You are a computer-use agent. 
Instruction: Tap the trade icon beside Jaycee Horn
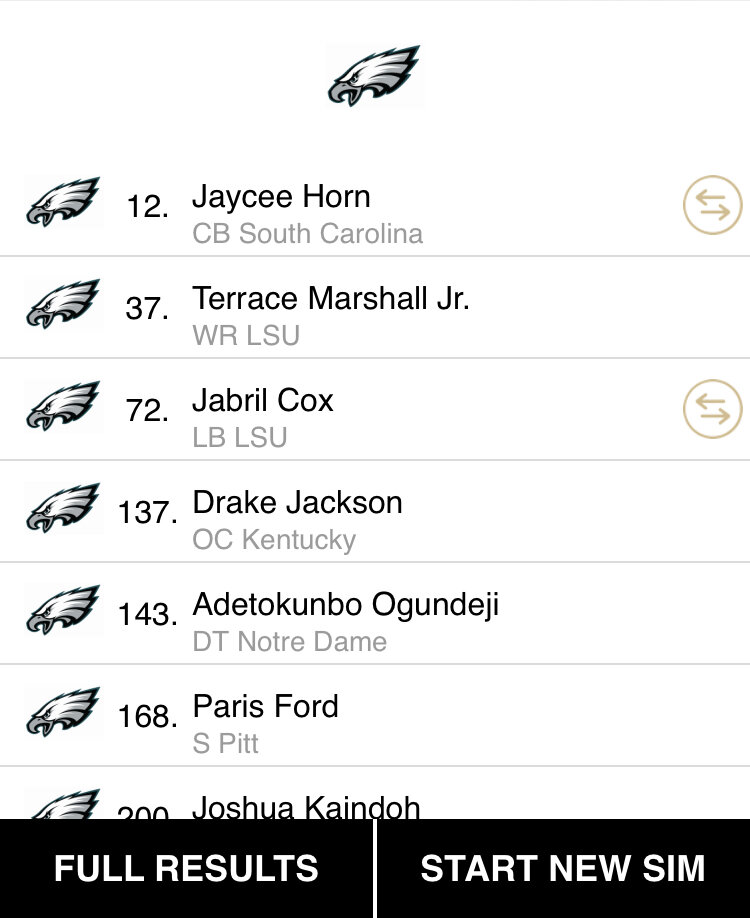[x=712, y=206]
